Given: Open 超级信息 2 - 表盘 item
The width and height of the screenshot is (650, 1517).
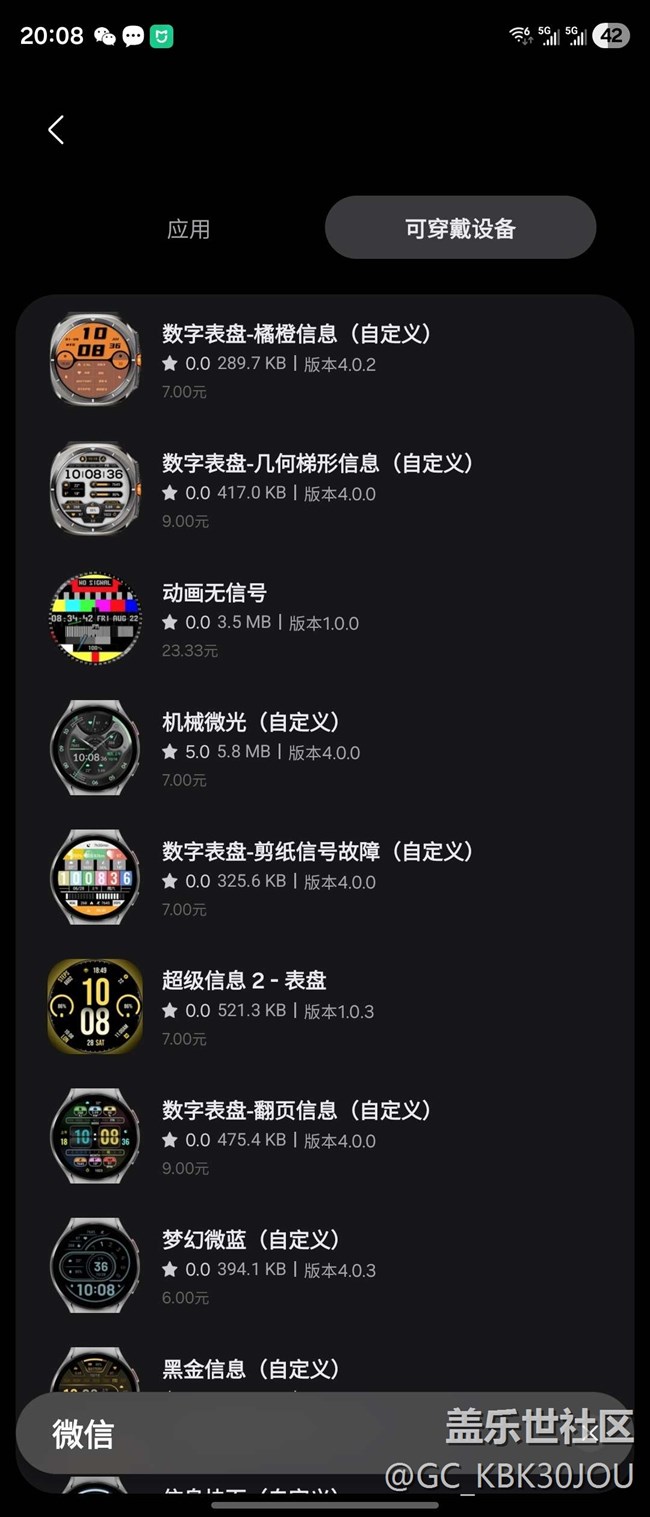Looking at the screenshot, I should pyautogui.click(x=244, y=981).
